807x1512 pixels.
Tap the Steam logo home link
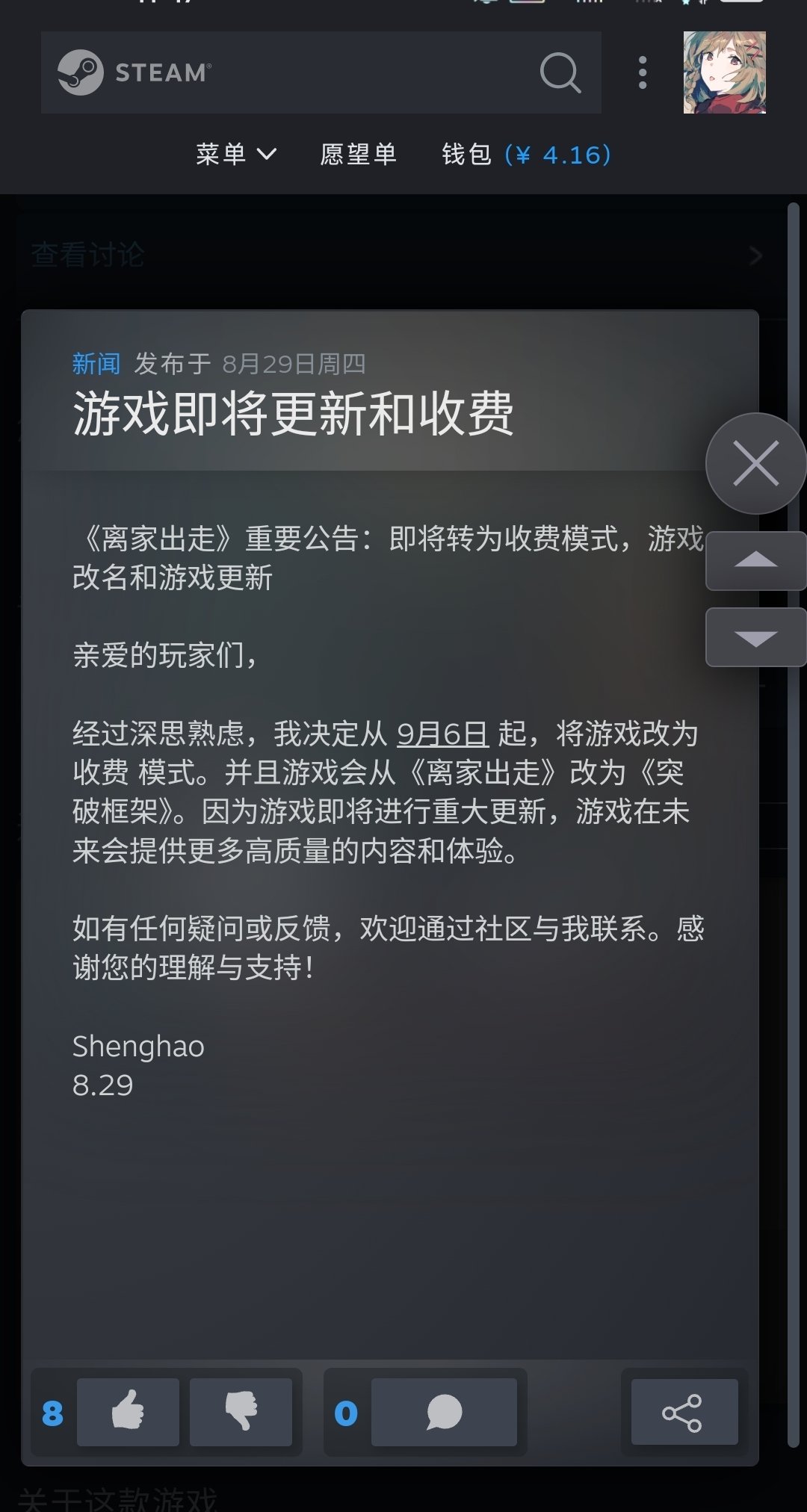(x=134, y=72)
